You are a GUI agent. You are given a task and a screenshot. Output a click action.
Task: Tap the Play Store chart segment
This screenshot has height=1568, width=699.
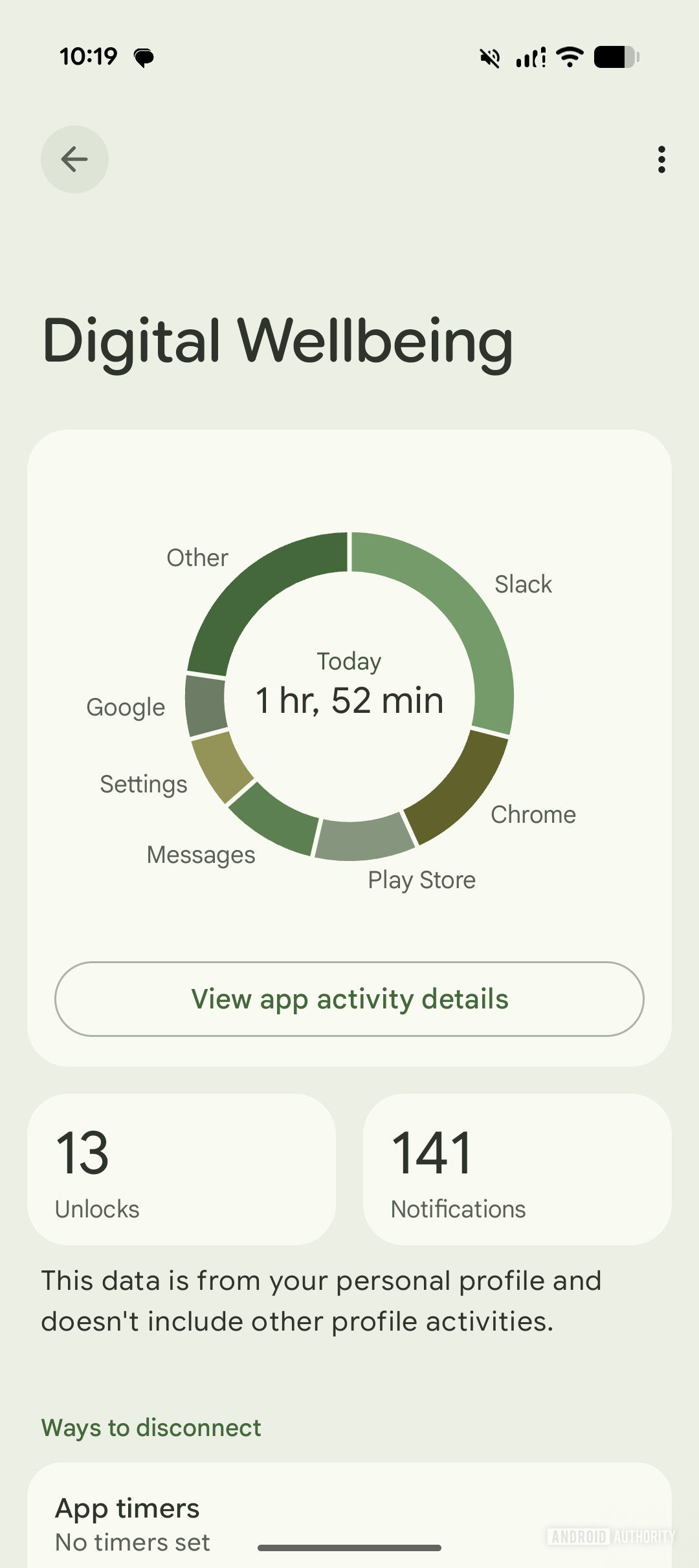pos(365,838)
